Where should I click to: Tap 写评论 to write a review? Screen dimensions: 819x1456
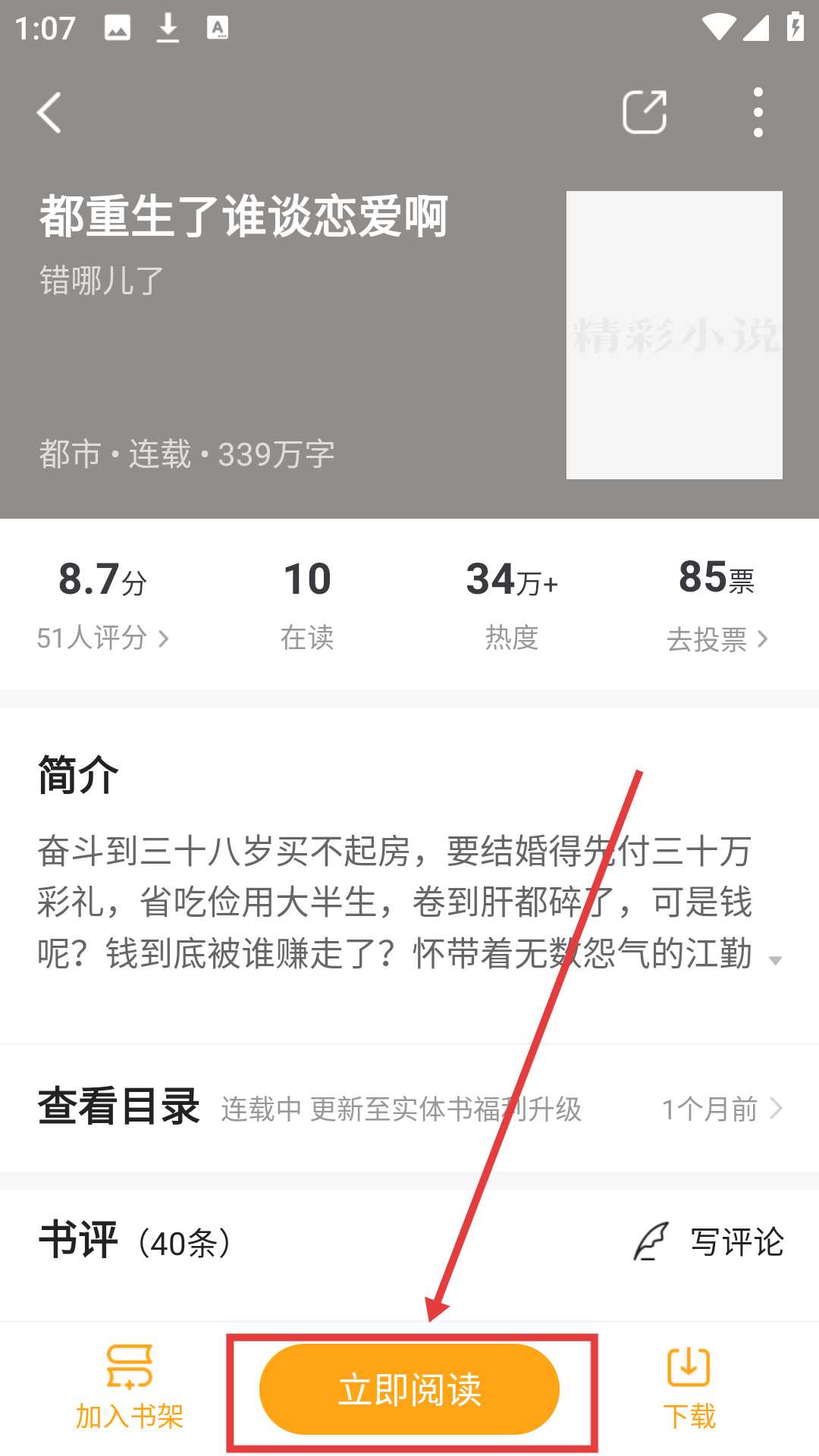pyautogui.click(x=709, y=1242)
